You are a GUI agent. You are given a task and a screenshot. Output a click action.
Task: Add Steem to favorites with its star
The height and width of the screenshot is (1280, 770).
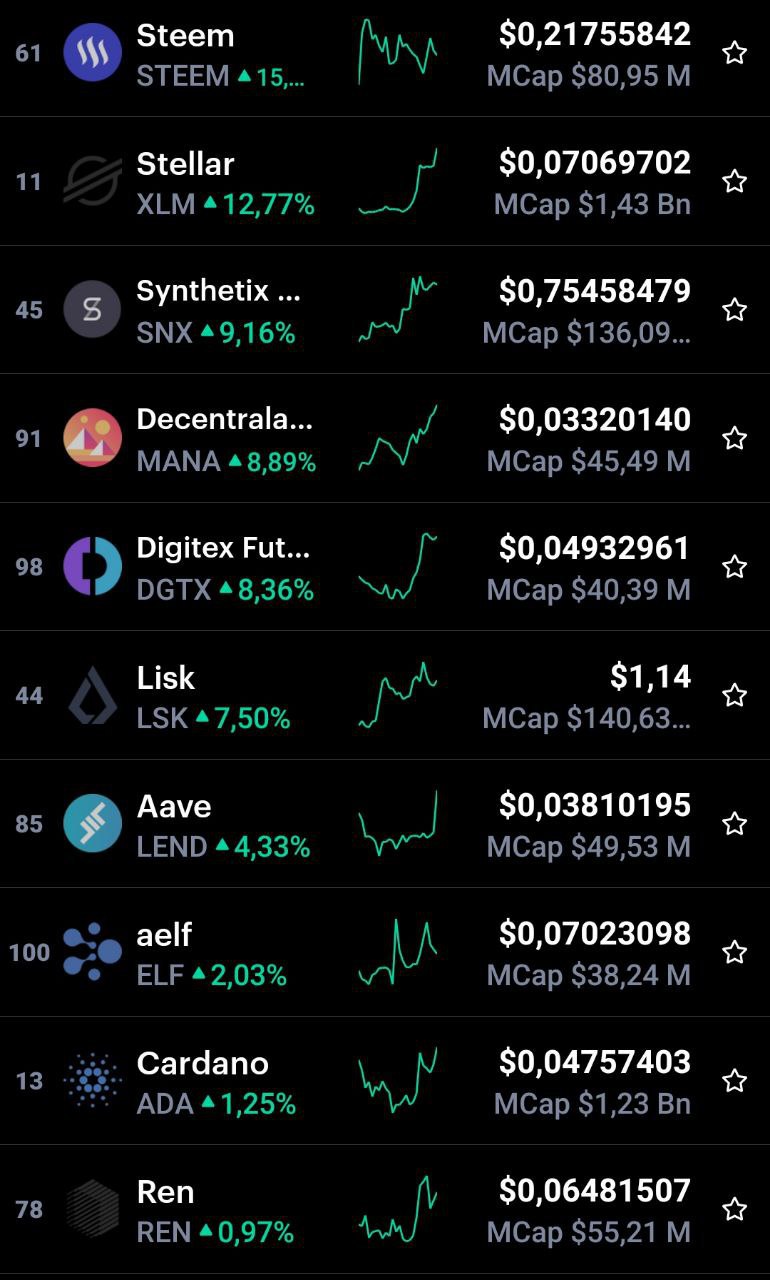[x=735, y=53]
